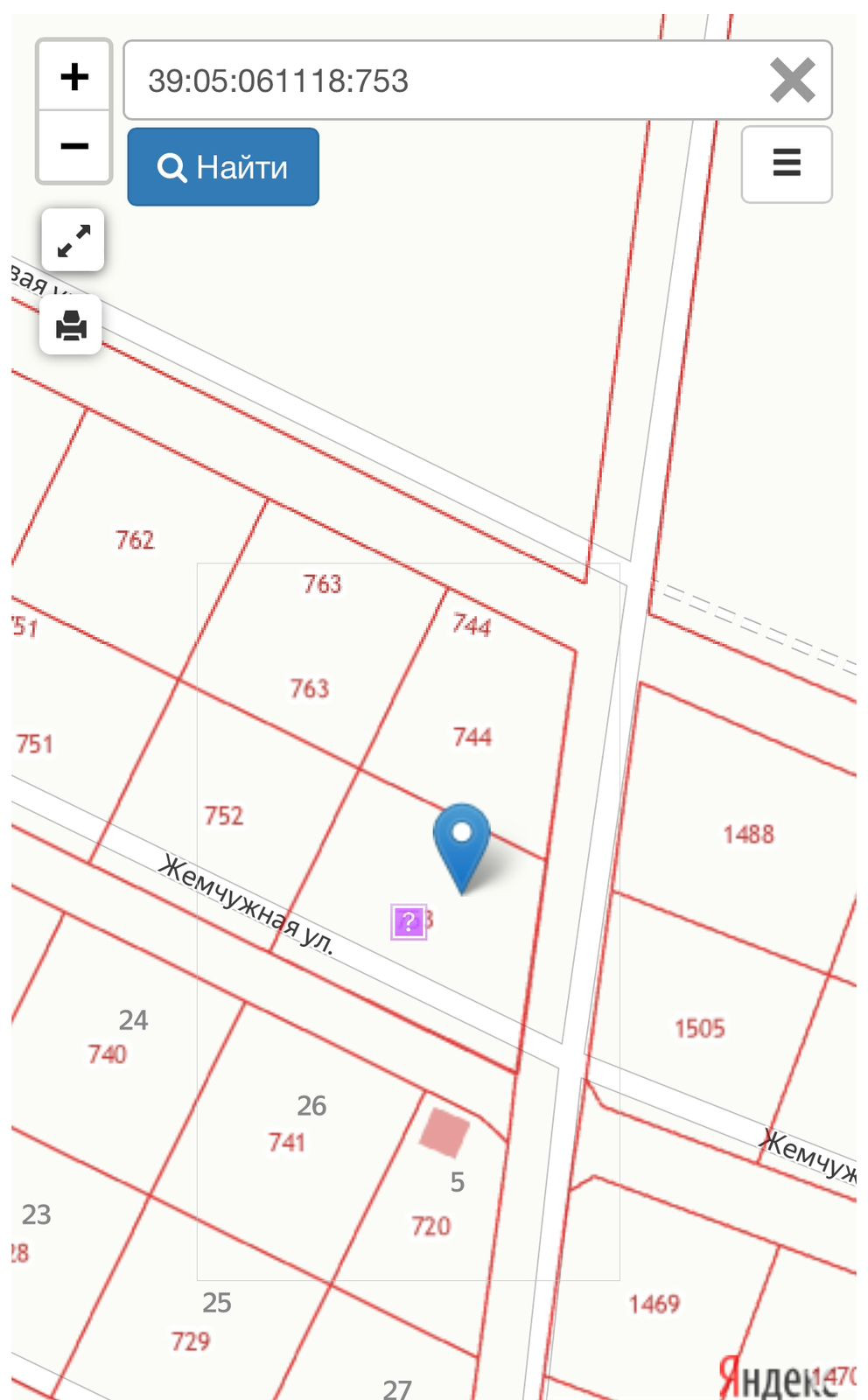Image resolution: width=868 pixels, height=1400 pixels.
Task: Print the map
Action: pos(71,325)
